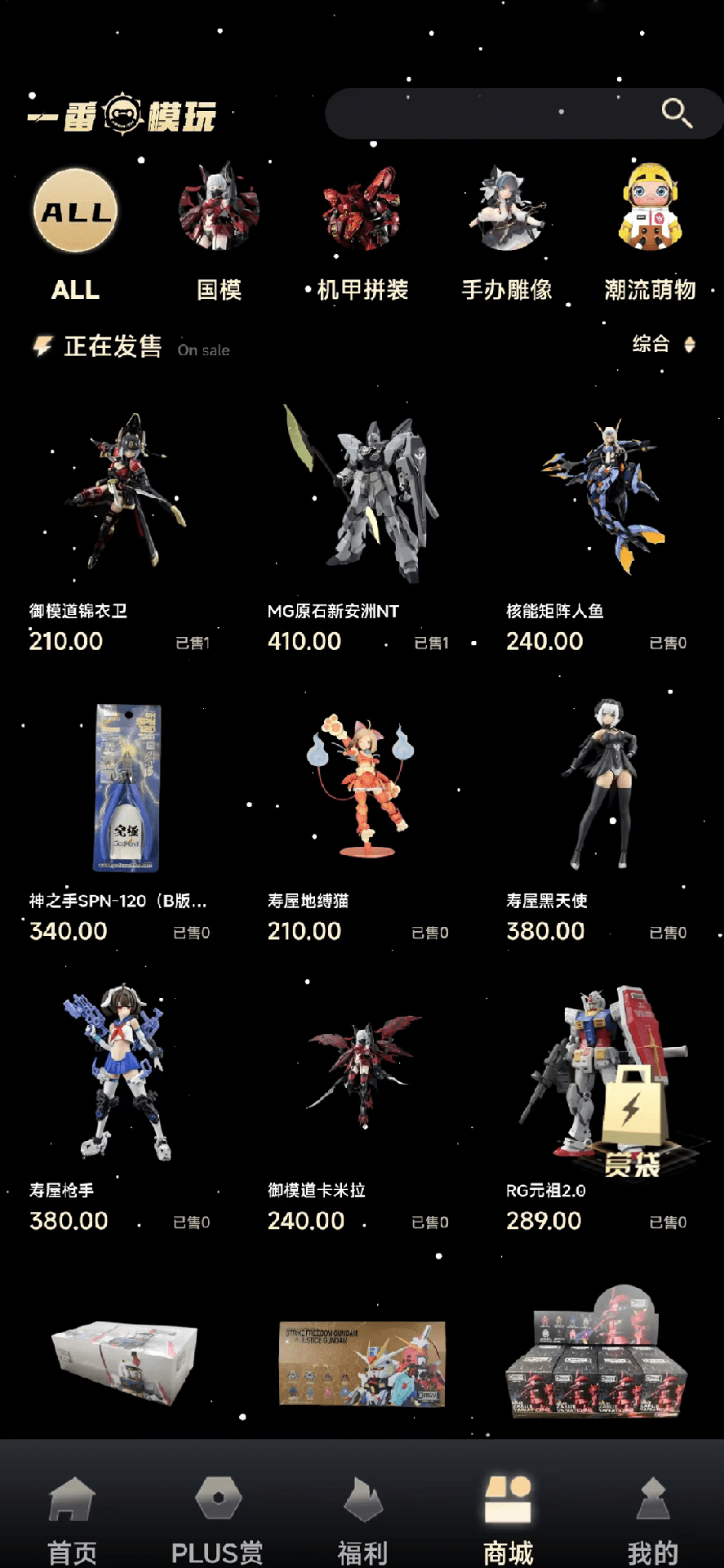Tap the gold ALL circular swatch
This screenshot has width=724, height=1568.
[x=73, y=211]
